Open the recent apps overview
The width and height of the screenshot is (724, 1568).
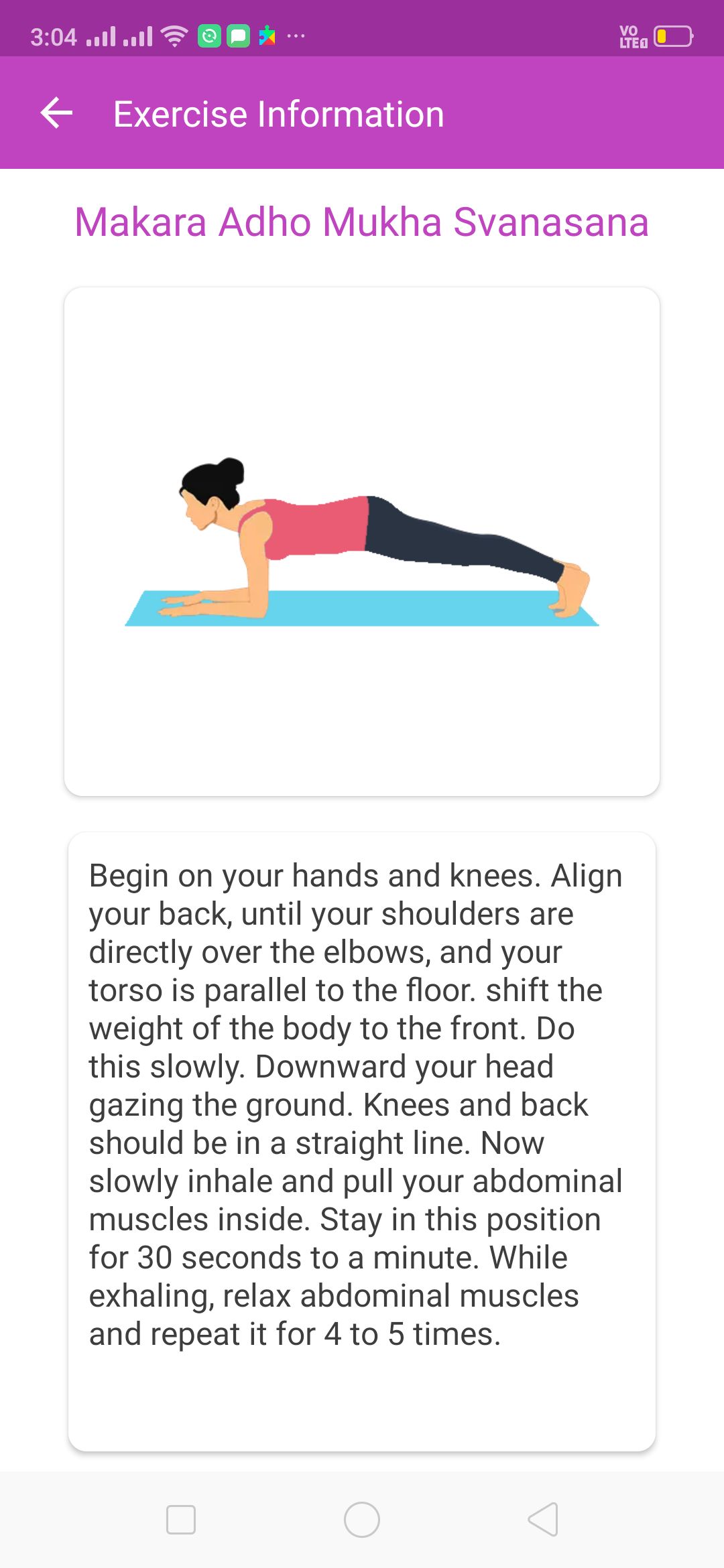pyautogui.click(x=181, y=1519)
